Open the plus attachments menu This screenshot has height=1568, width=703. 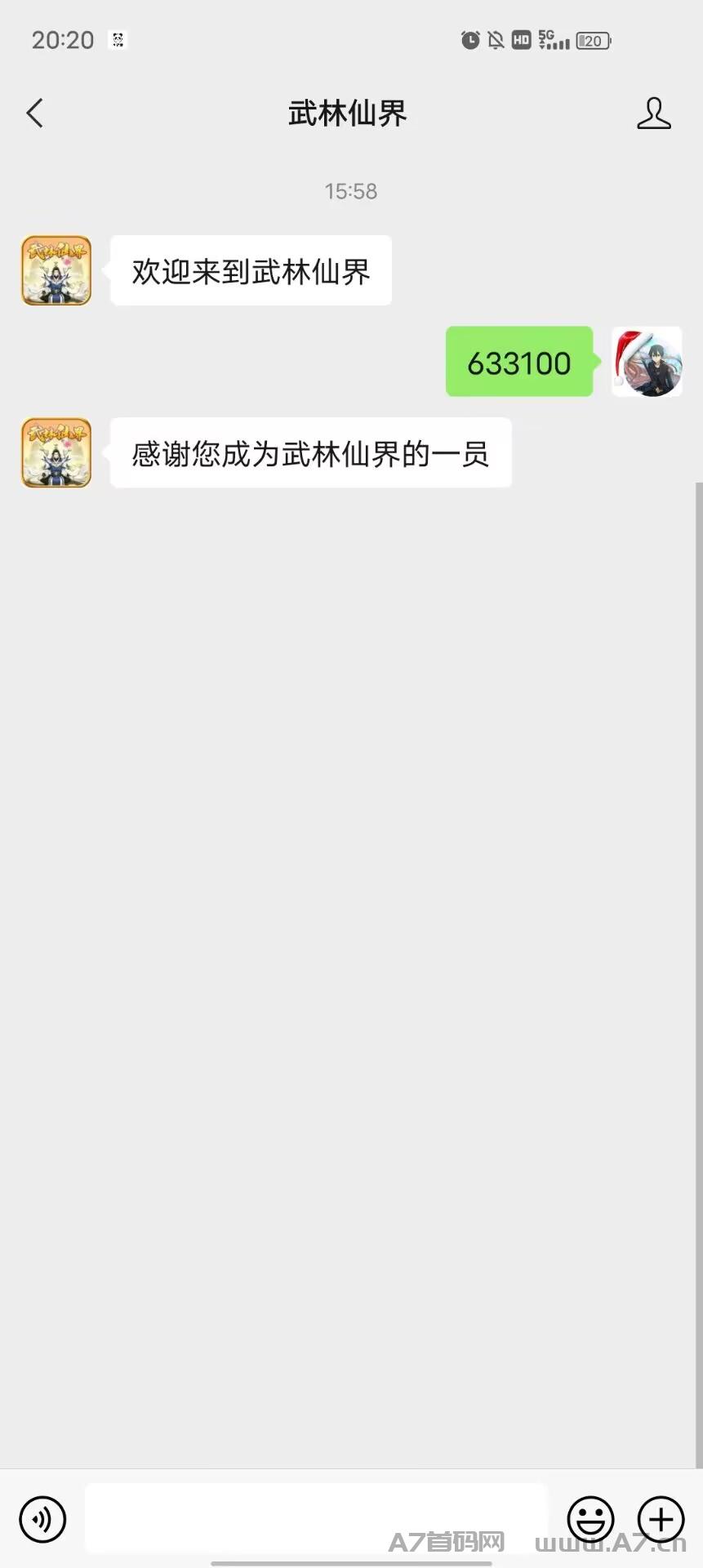pyautogui.click(x=661, y=1520)
